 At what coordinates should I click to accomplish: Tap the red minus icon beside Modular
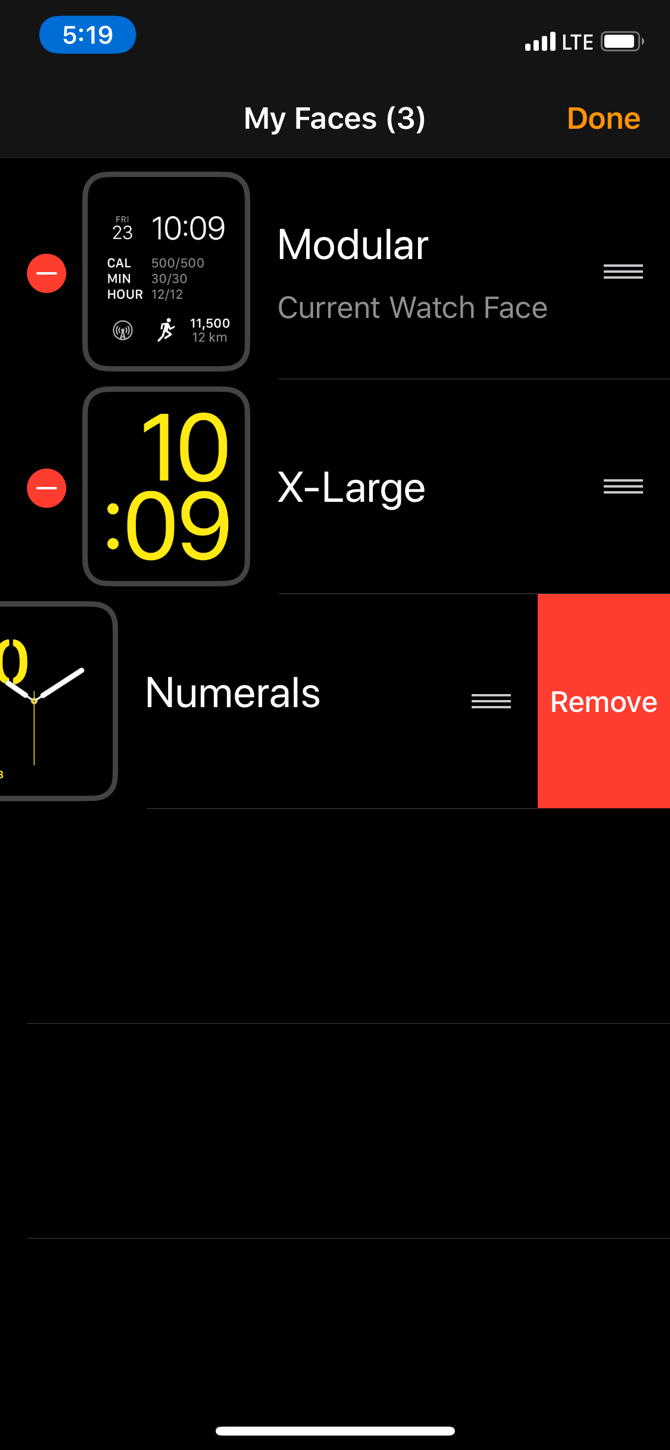(x=46, y=273)
